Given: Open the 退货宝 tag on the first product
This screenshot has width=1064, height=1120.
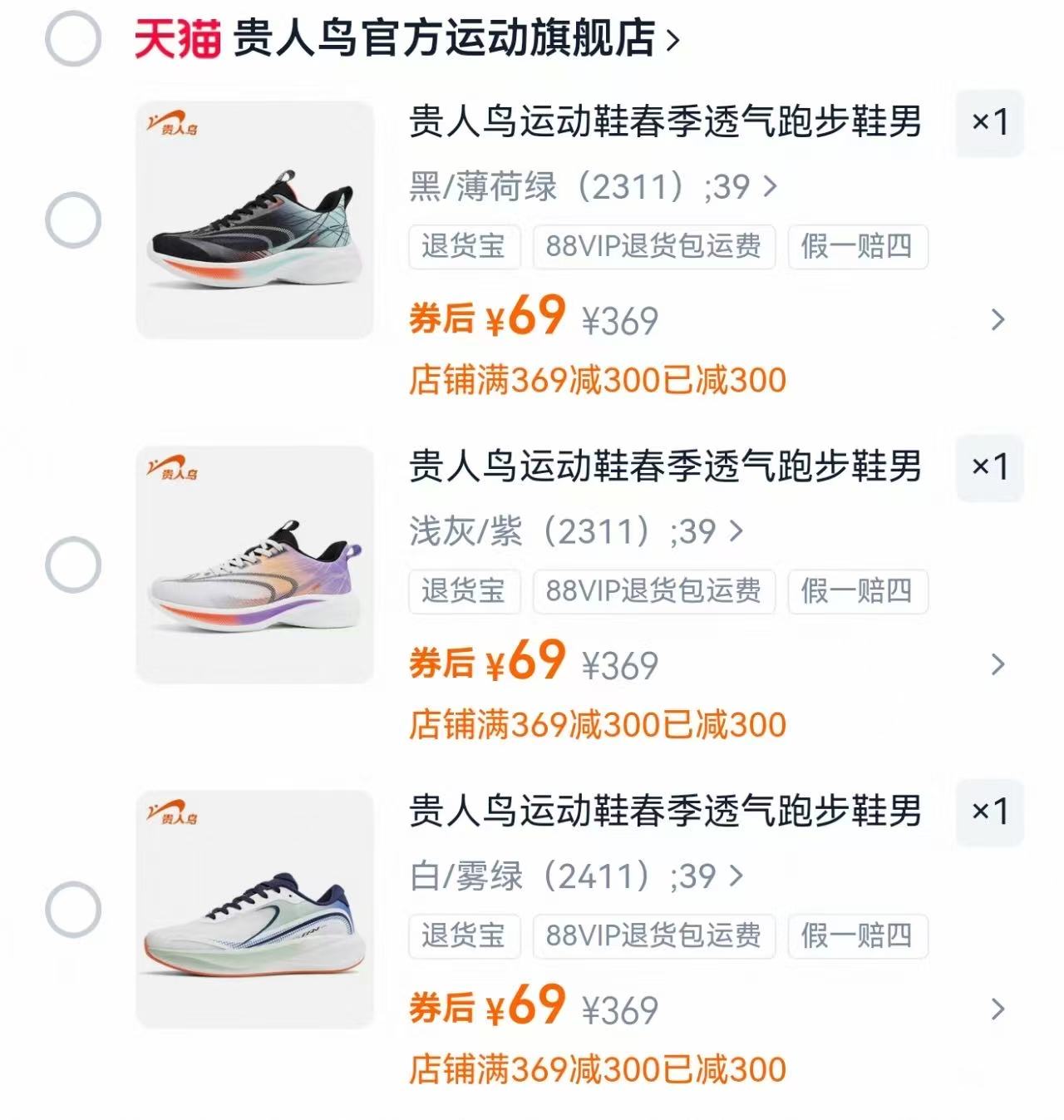Looking at the screenshot, I should [464, 247].
